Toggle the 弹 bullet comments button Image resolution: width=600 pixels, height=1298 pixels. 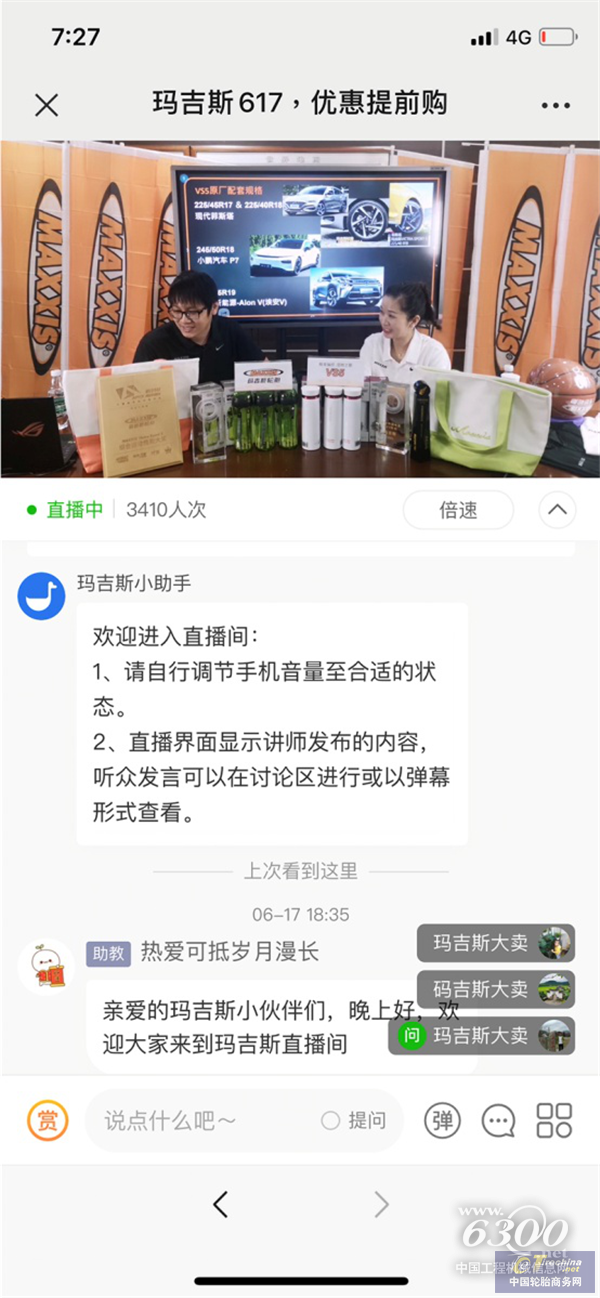[442, 1120]
